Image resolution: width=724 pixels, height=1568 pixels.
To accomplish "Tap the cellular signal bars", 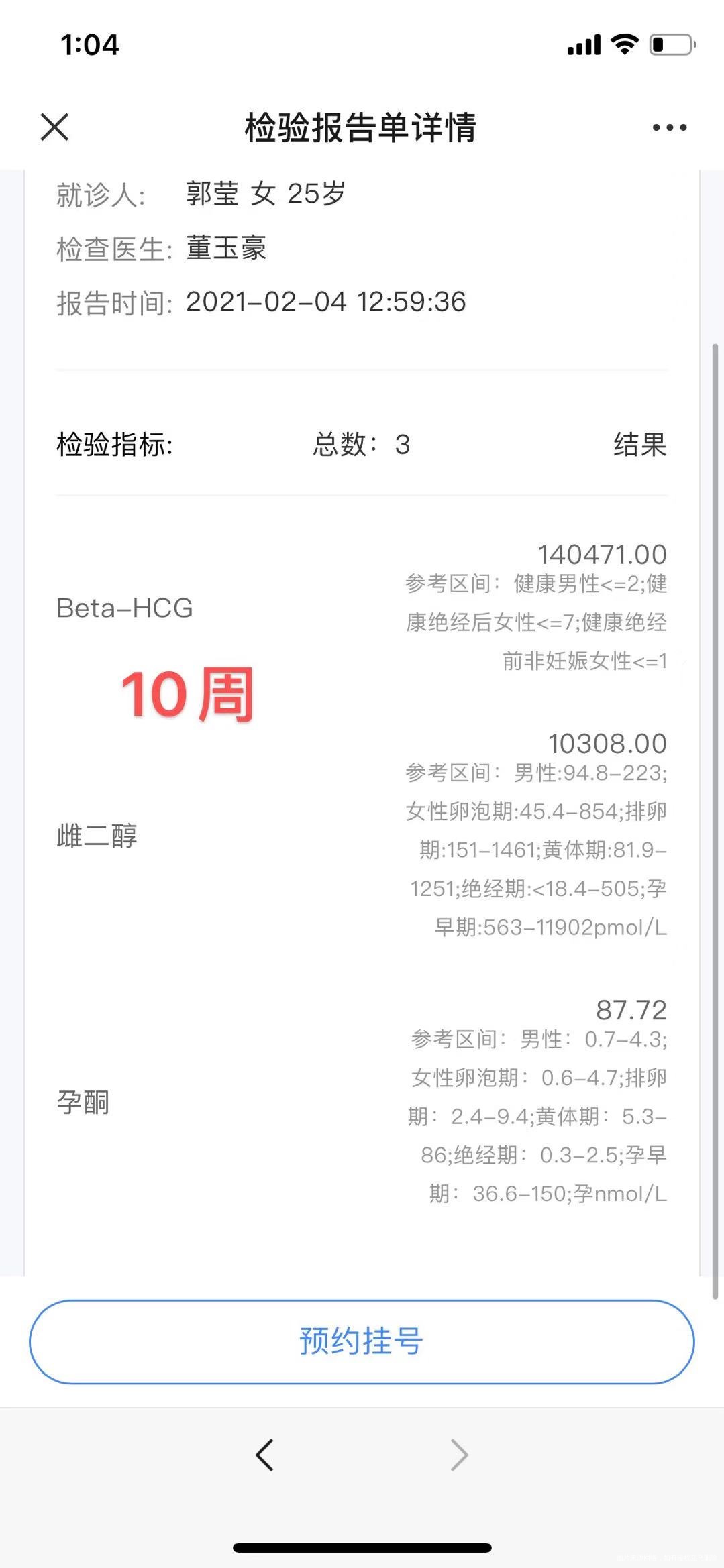I will [x=581, y=43].
